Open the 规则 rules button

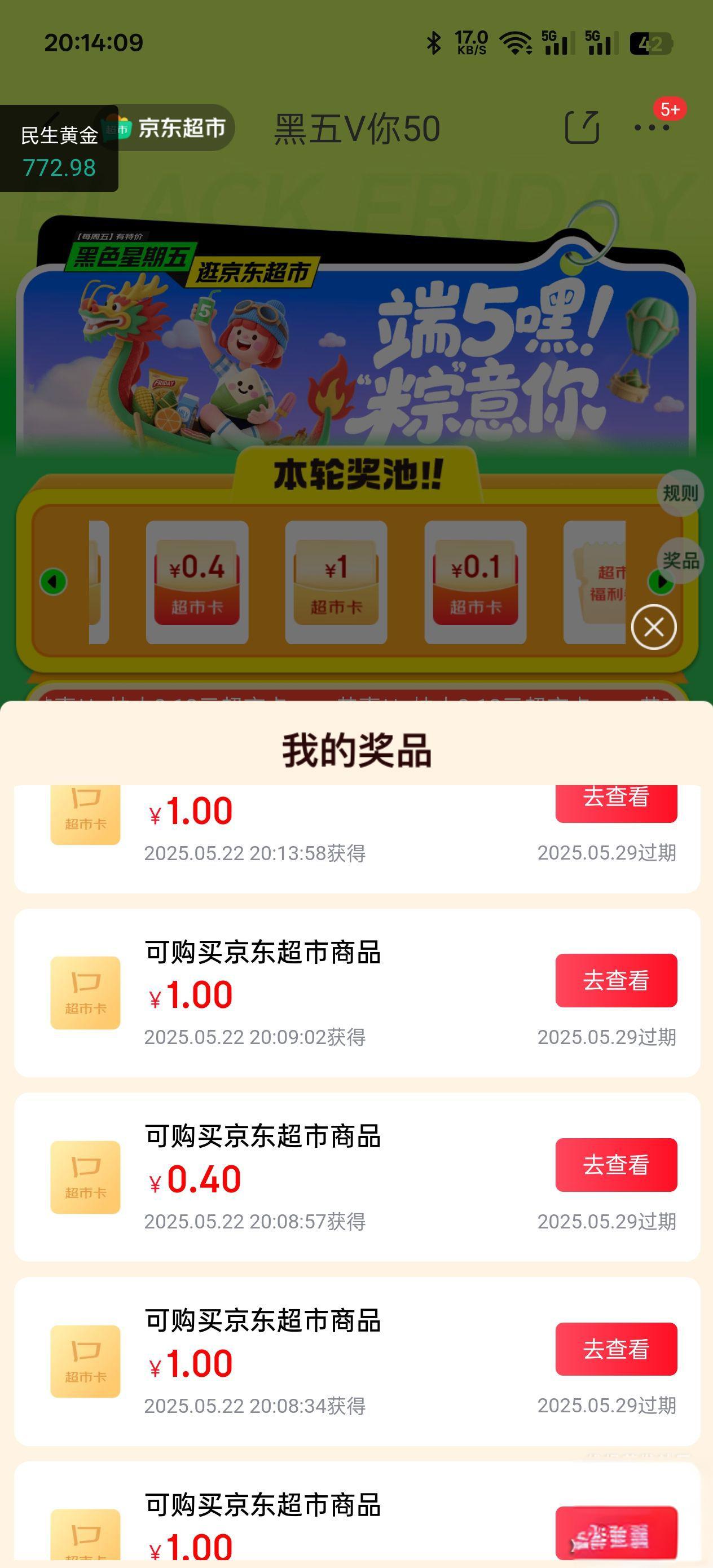point(680,493)
